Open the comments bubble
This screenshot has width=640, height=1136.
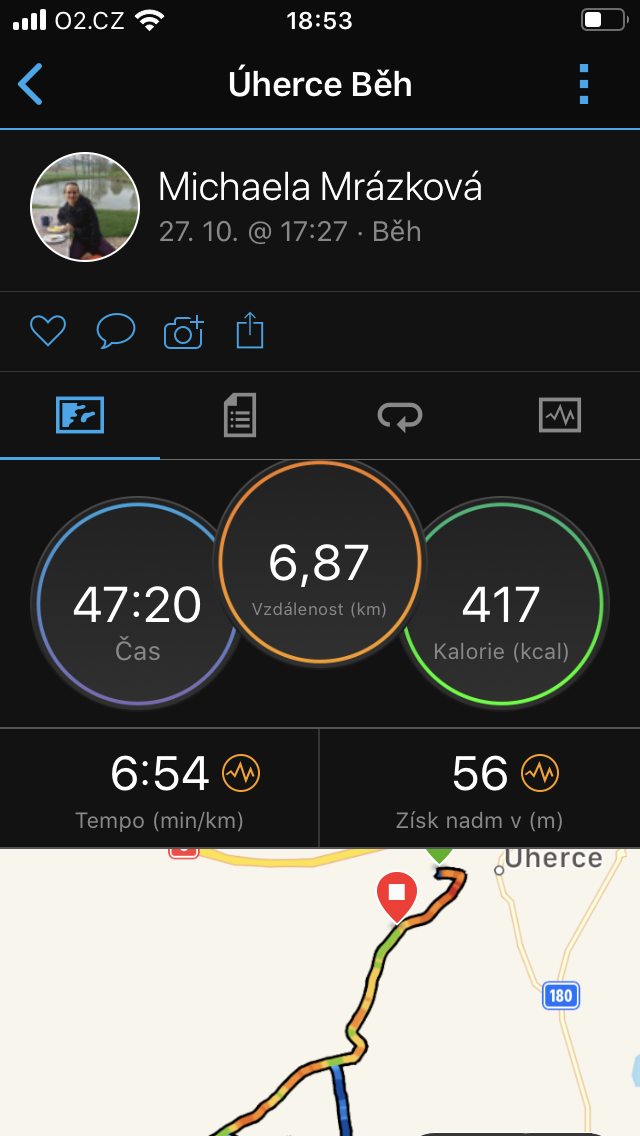(x=116, y=332)
